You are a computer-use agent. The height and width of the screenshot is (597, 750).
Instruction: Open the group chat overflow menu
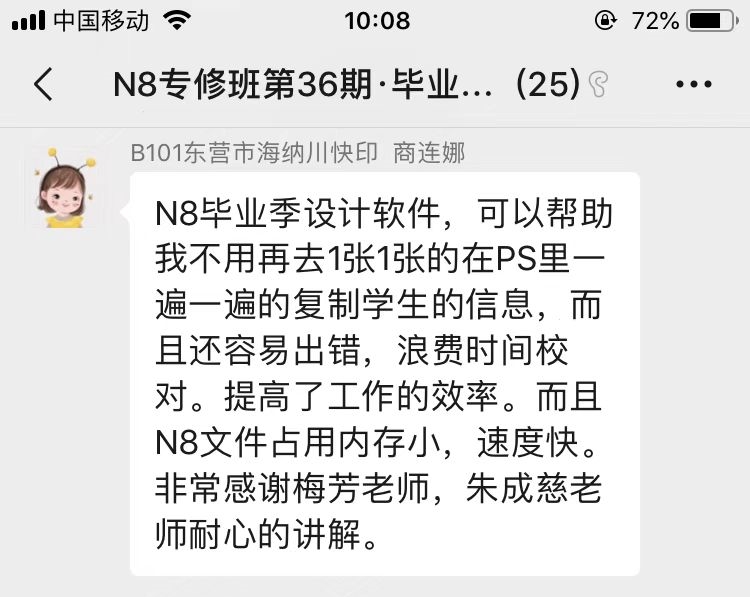tap(693, 85)
